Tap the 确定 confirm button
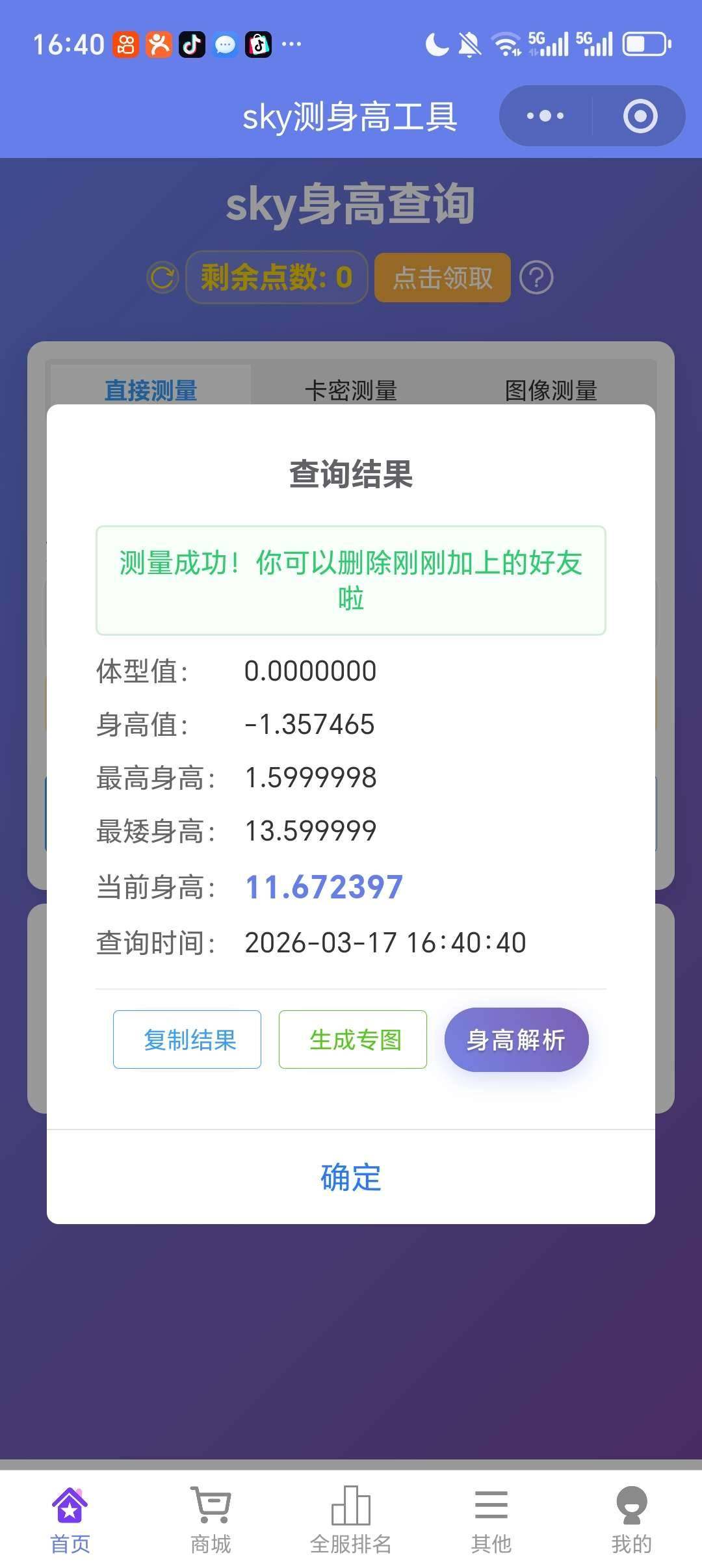 point(350,1177)
